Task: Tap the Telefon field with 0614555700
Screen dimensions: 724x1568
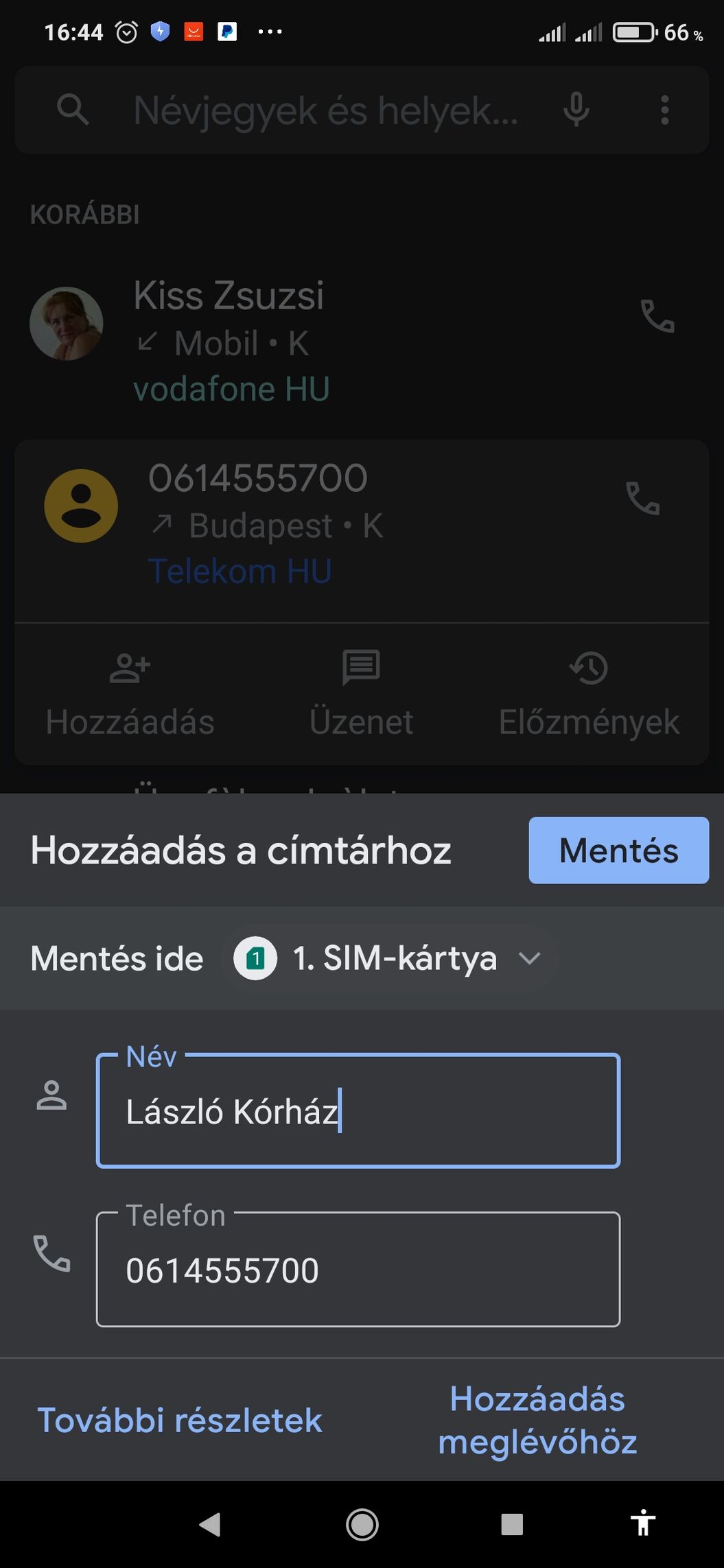Action: click(x=358, y=1270)
